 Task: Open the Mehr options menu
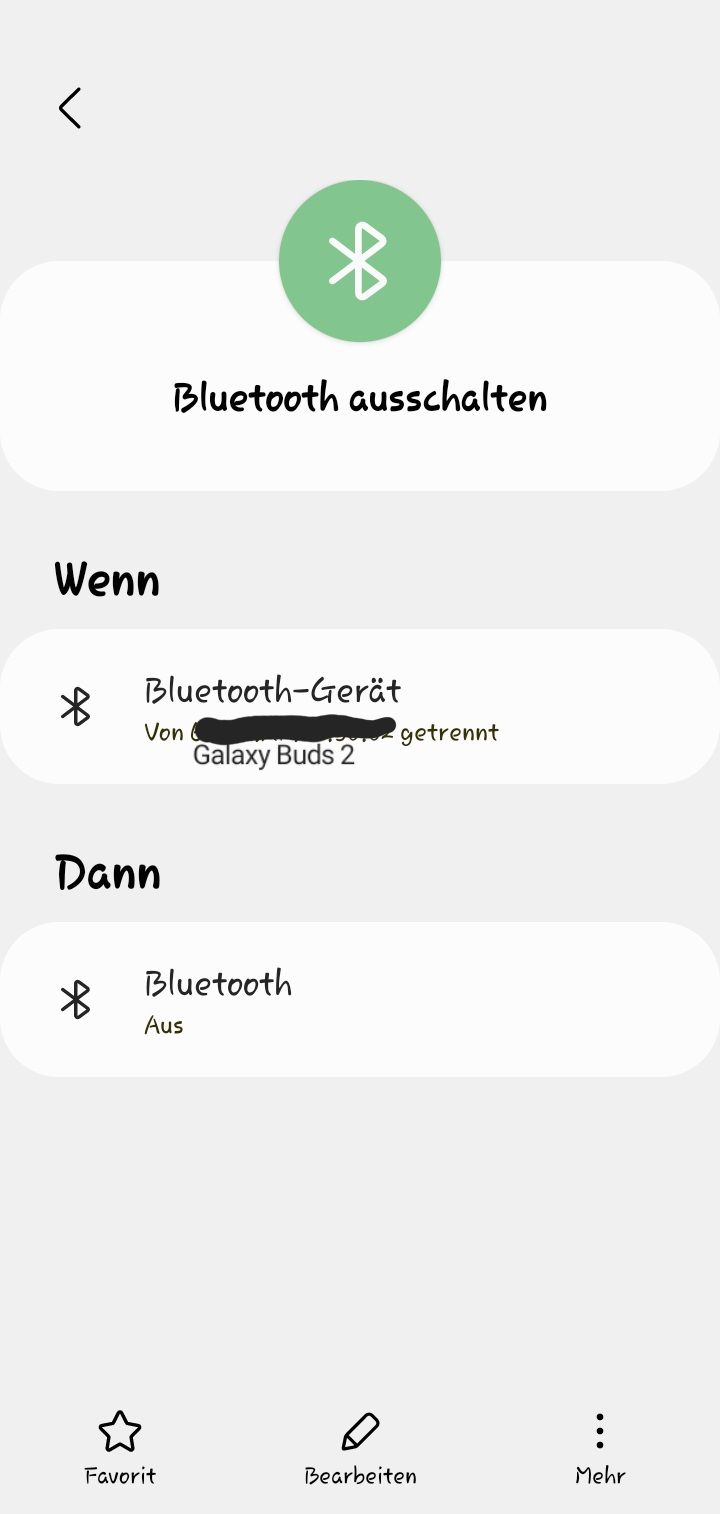(x=600, y=1446)
